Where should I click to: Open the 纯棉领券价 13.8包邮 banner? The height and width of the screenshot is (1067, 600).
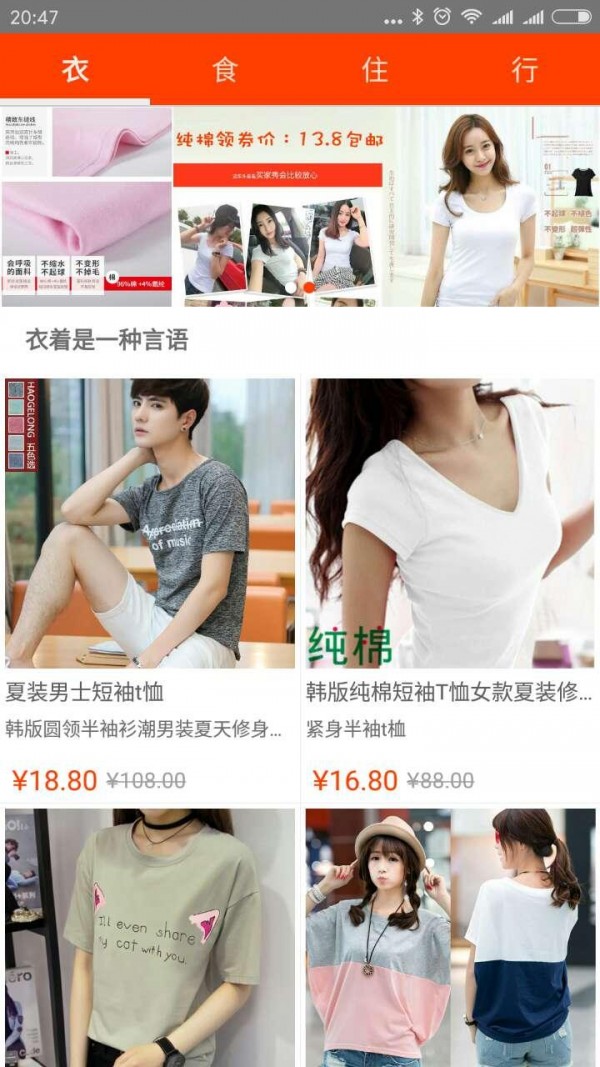(300, 206)
